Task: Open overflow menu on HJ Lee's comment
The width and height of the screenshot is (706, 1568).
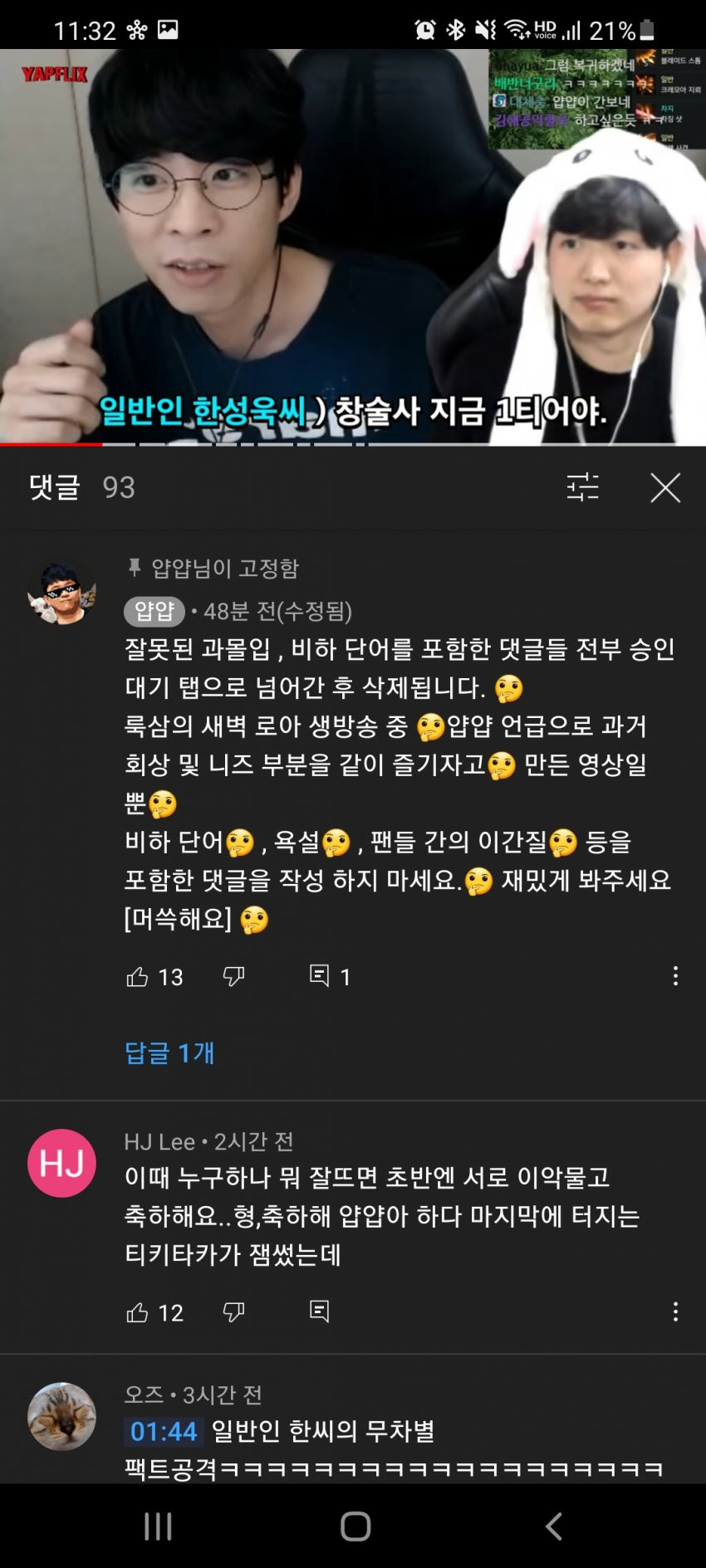Action: tap(675, 1312)
